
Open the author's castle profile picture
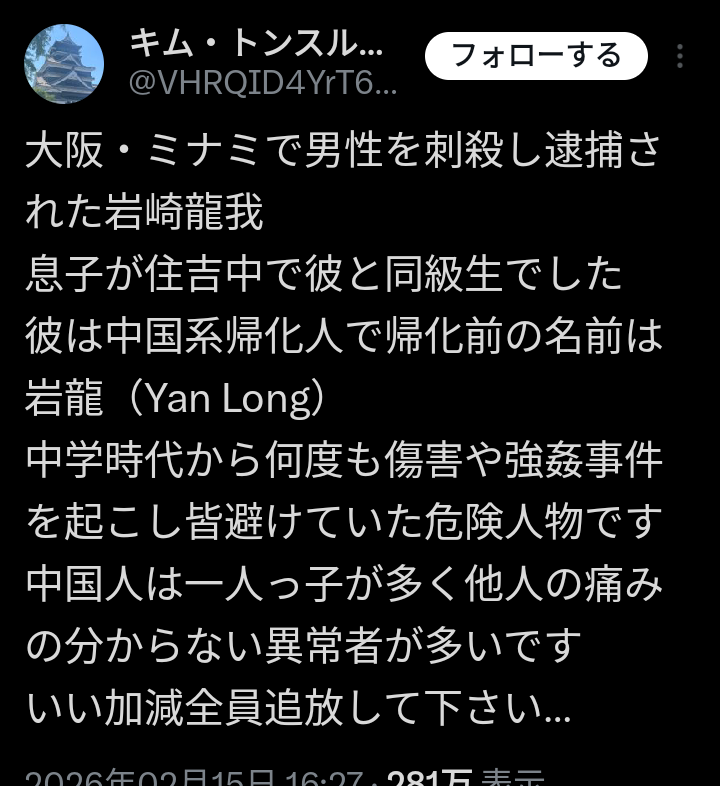63,64
